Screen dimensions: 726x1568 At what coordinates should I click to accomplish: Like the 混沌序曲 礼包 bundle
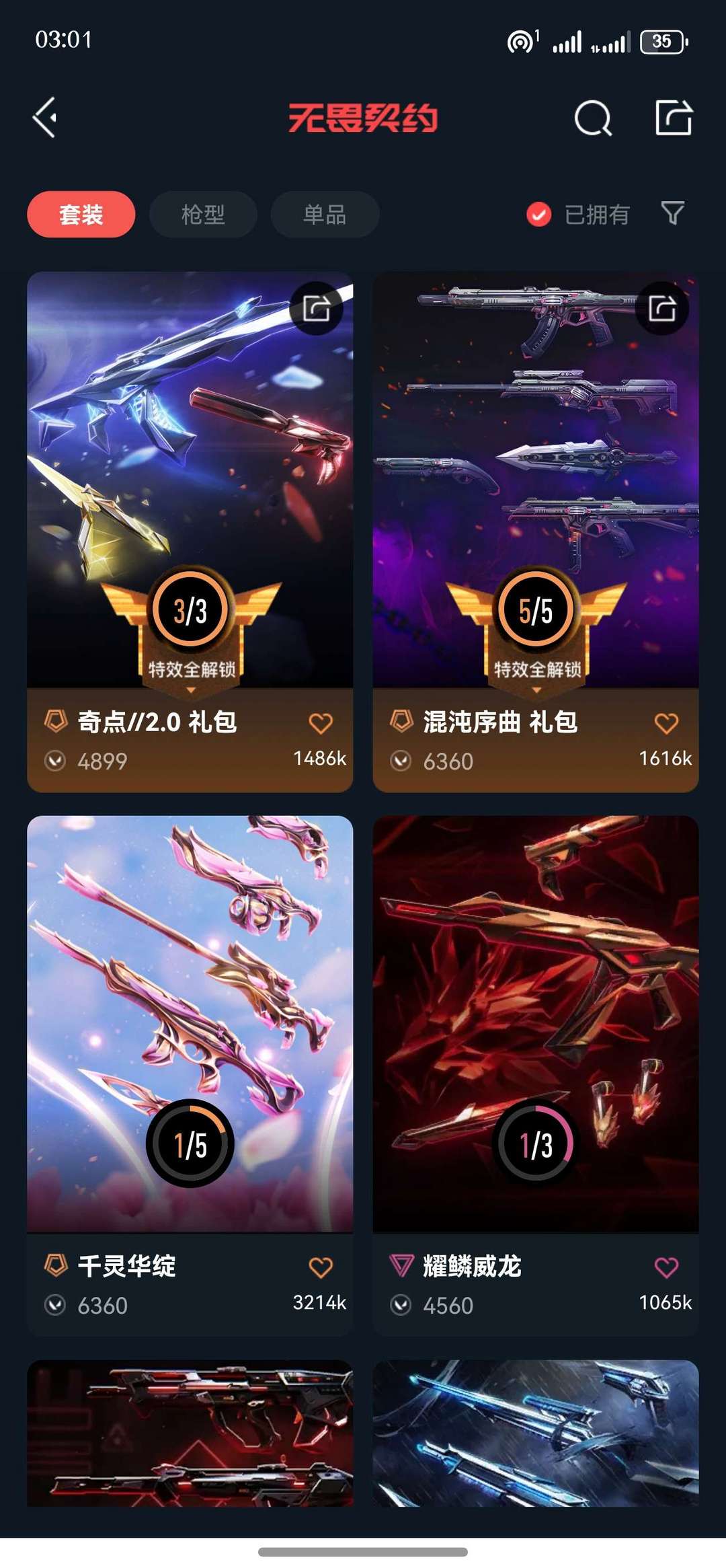pos(666,723)
